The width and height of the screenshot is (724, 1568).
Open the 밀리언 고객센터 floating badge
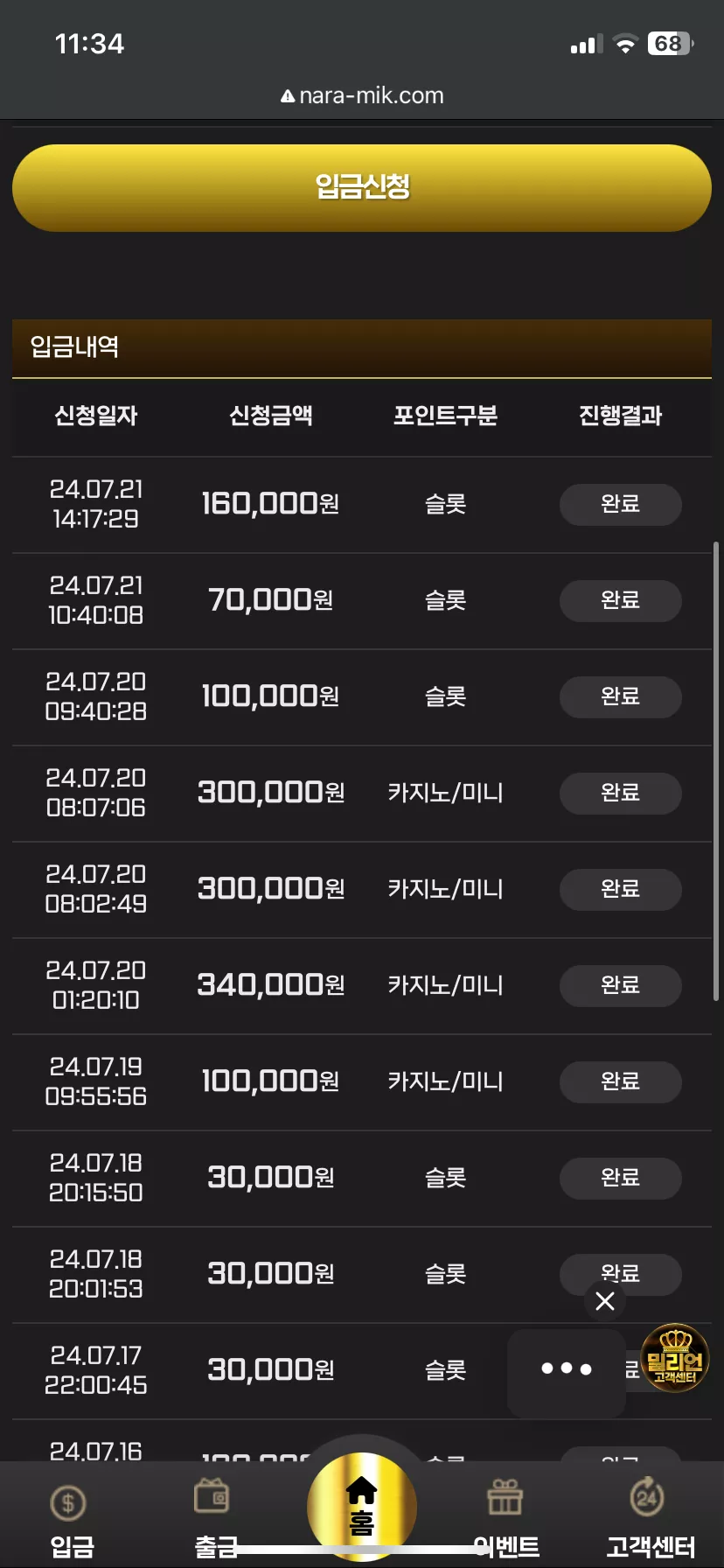(675, 1358)
